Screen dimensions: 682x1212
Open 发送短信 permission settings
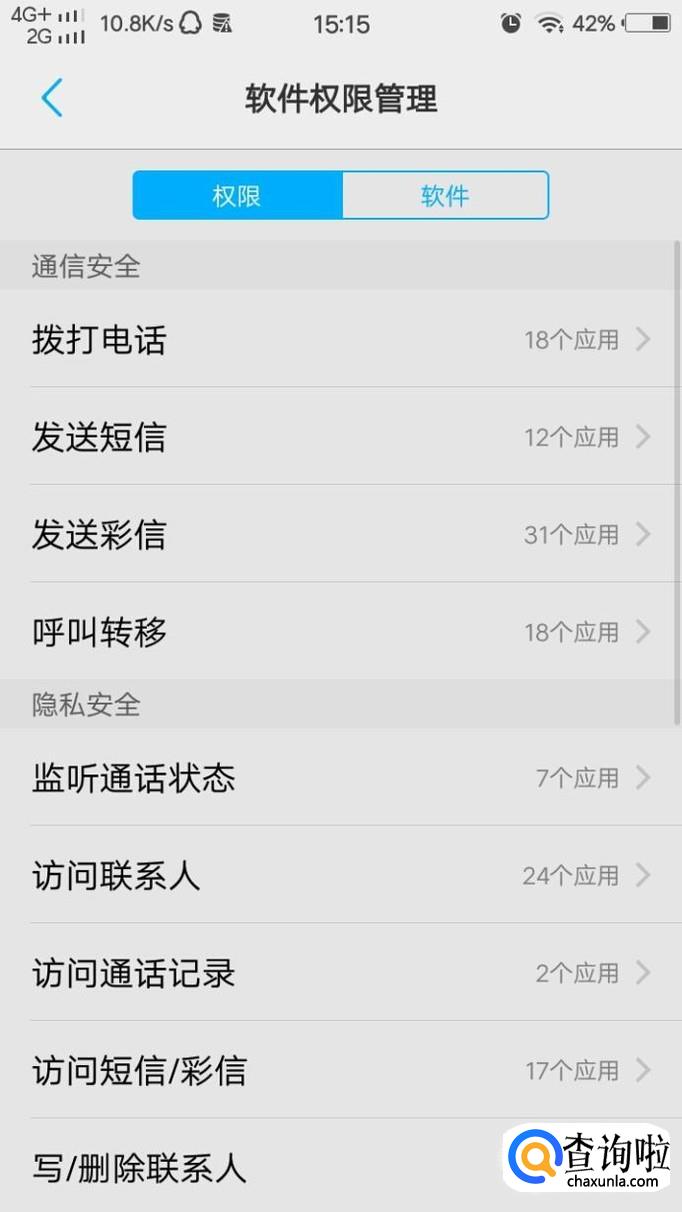(340, 437)
